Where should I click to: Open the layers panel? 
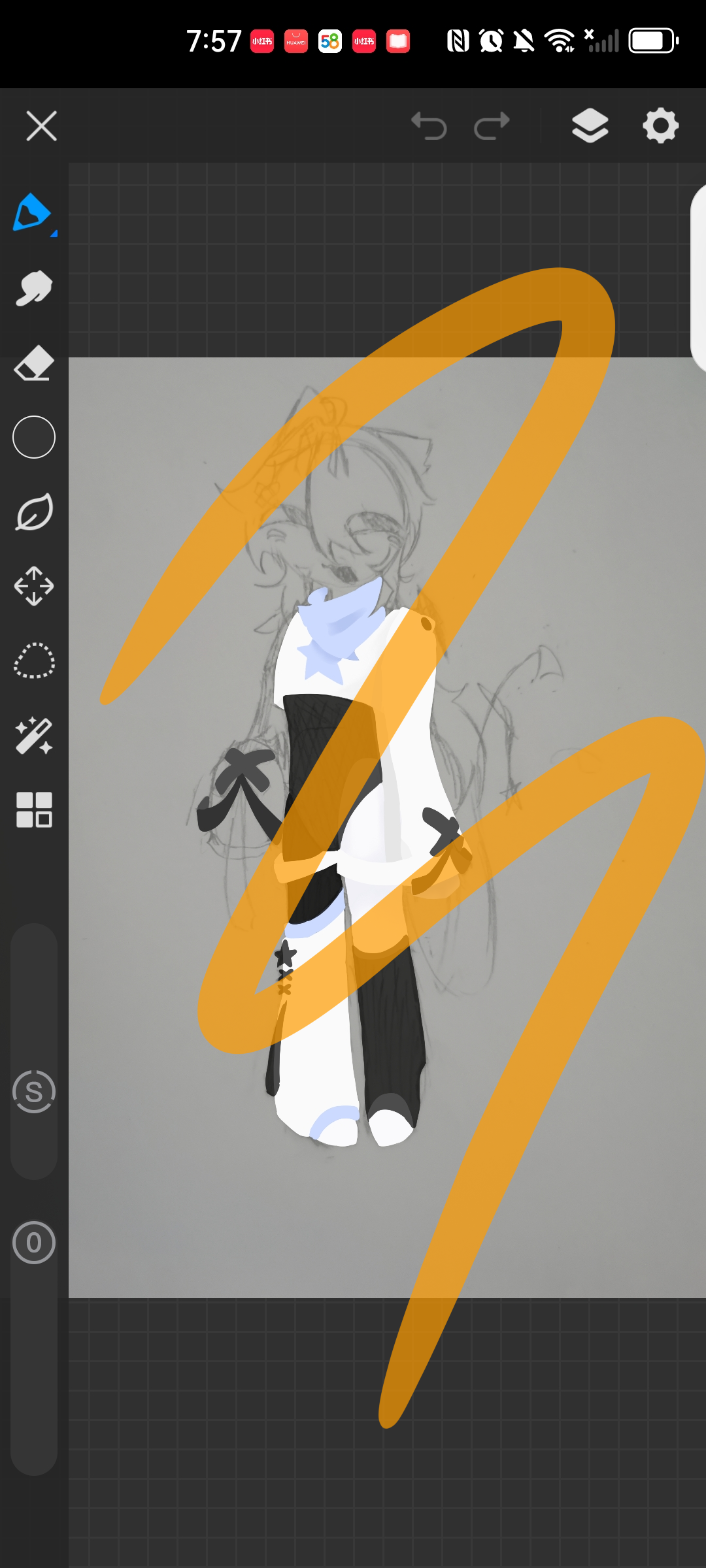pyautogui.click(x=590, y=125)
